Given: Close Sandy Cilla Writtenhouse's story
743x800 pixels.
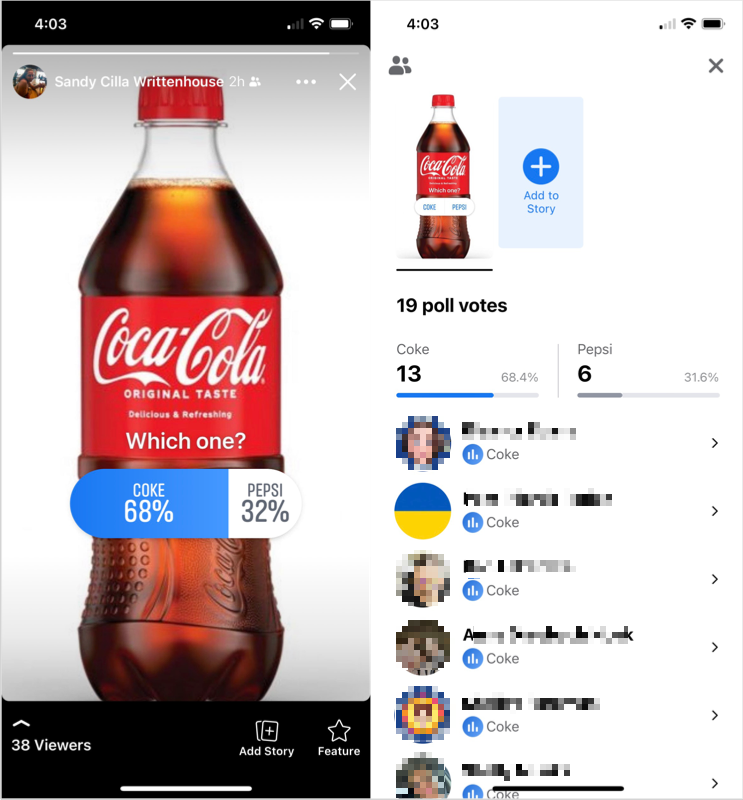Looking at the screenshot, I should pyautogui.click(x=347, y=82).
